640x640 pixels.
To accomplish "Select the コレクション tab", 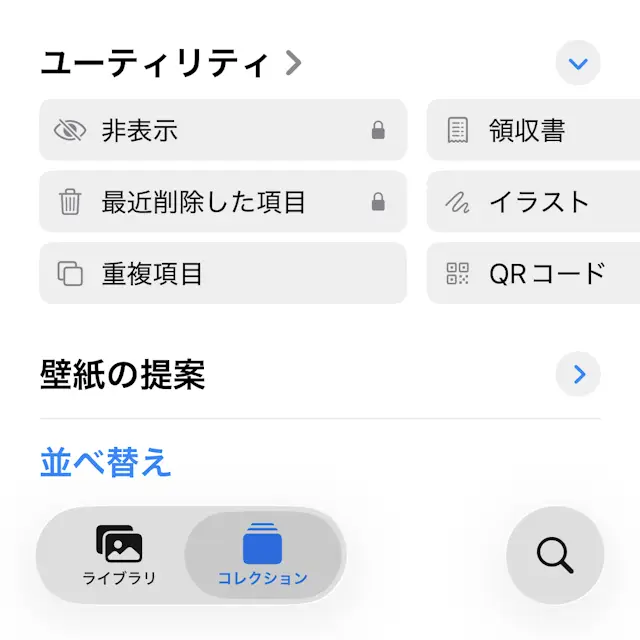I will (263, 556).
